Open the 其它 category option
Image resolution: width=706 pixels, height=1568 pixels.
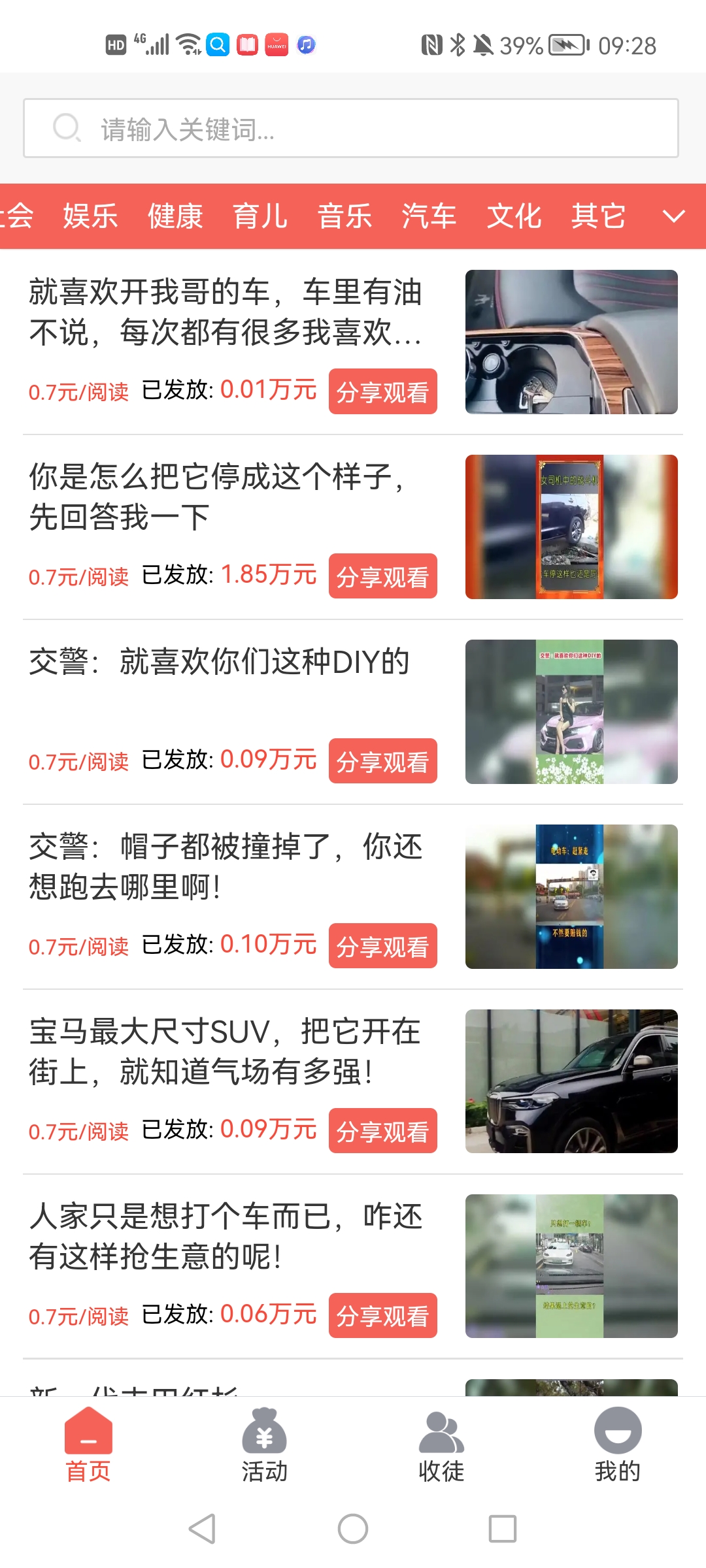coord(598,217)
